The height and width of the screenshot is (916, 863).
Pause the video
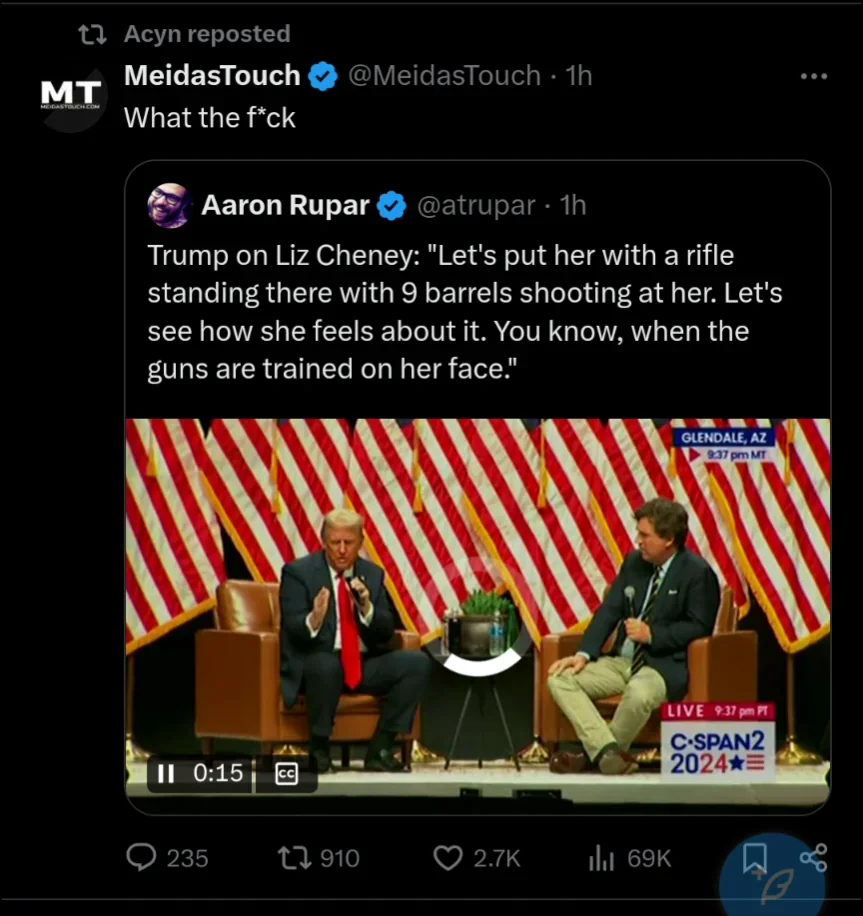(166, 773)
